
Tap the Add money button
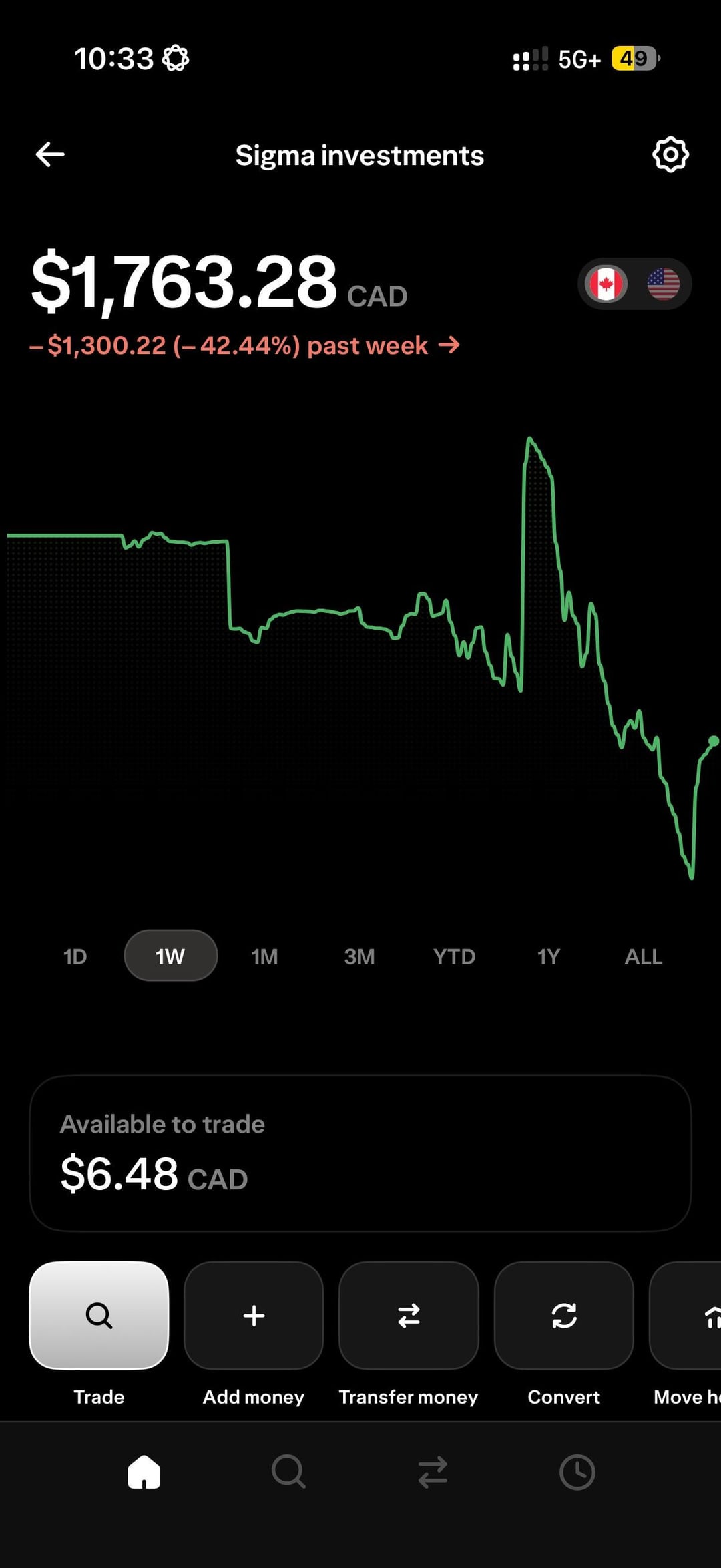point(254,1316)
